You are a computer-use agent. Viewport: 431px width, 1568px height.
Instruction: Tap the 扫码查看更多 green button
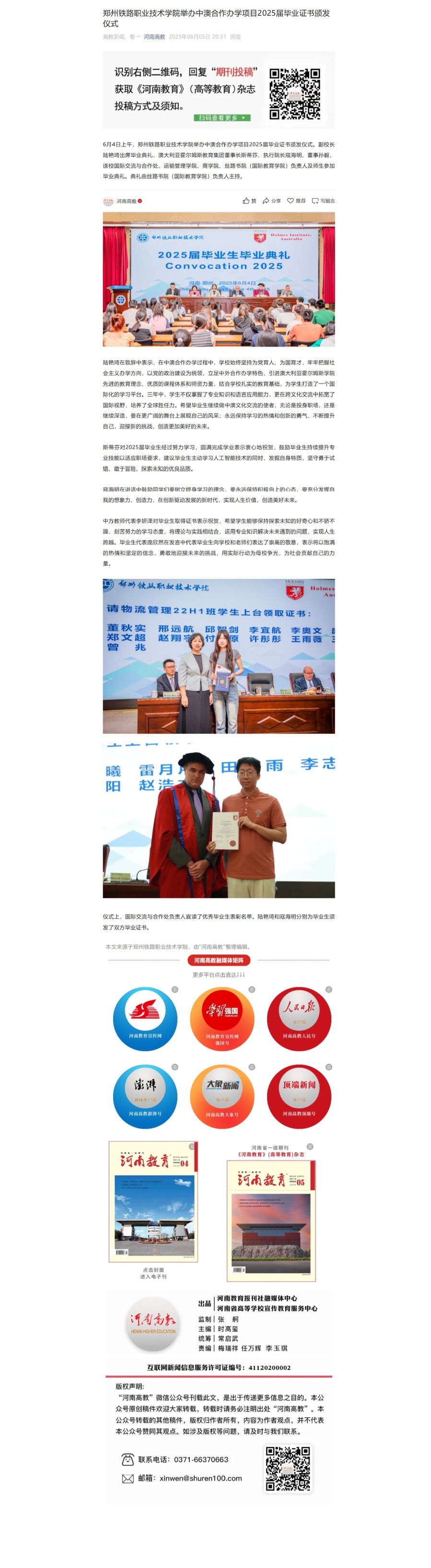coord(222,118)
